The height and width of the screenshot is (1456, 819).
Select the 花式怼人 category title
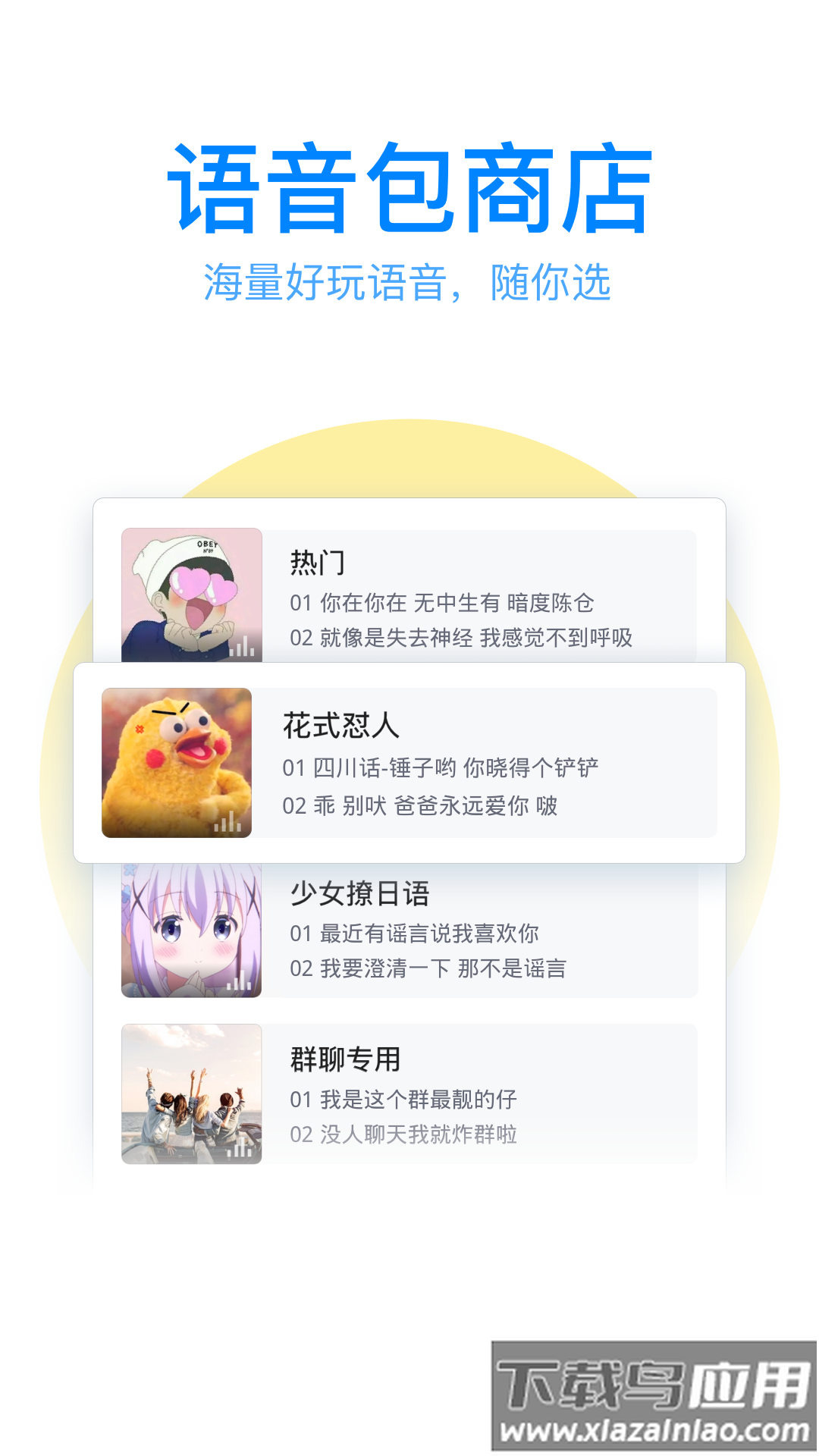[342, 726]
